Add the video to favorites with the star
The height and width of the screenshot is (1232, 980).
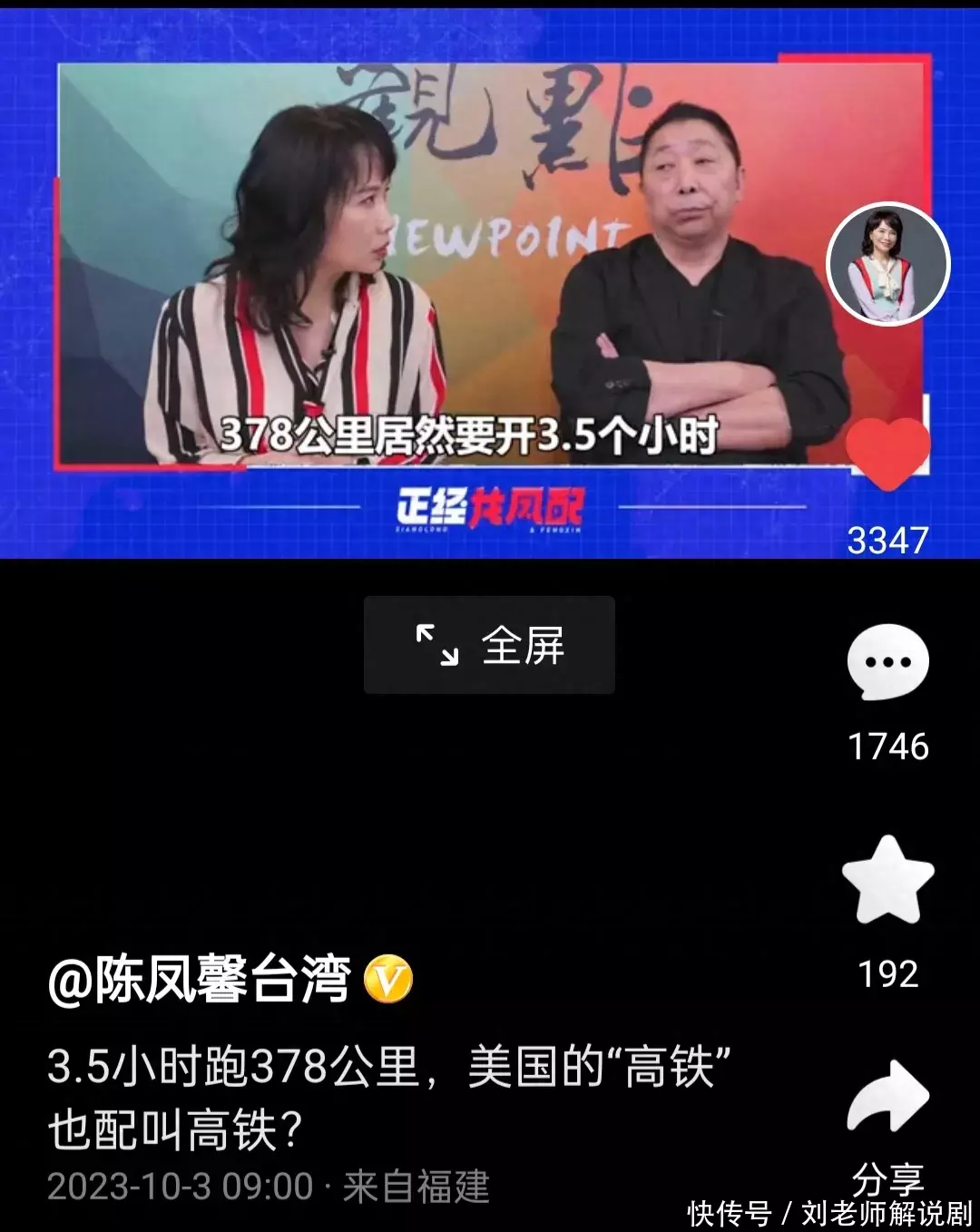(x=887, y=880)
